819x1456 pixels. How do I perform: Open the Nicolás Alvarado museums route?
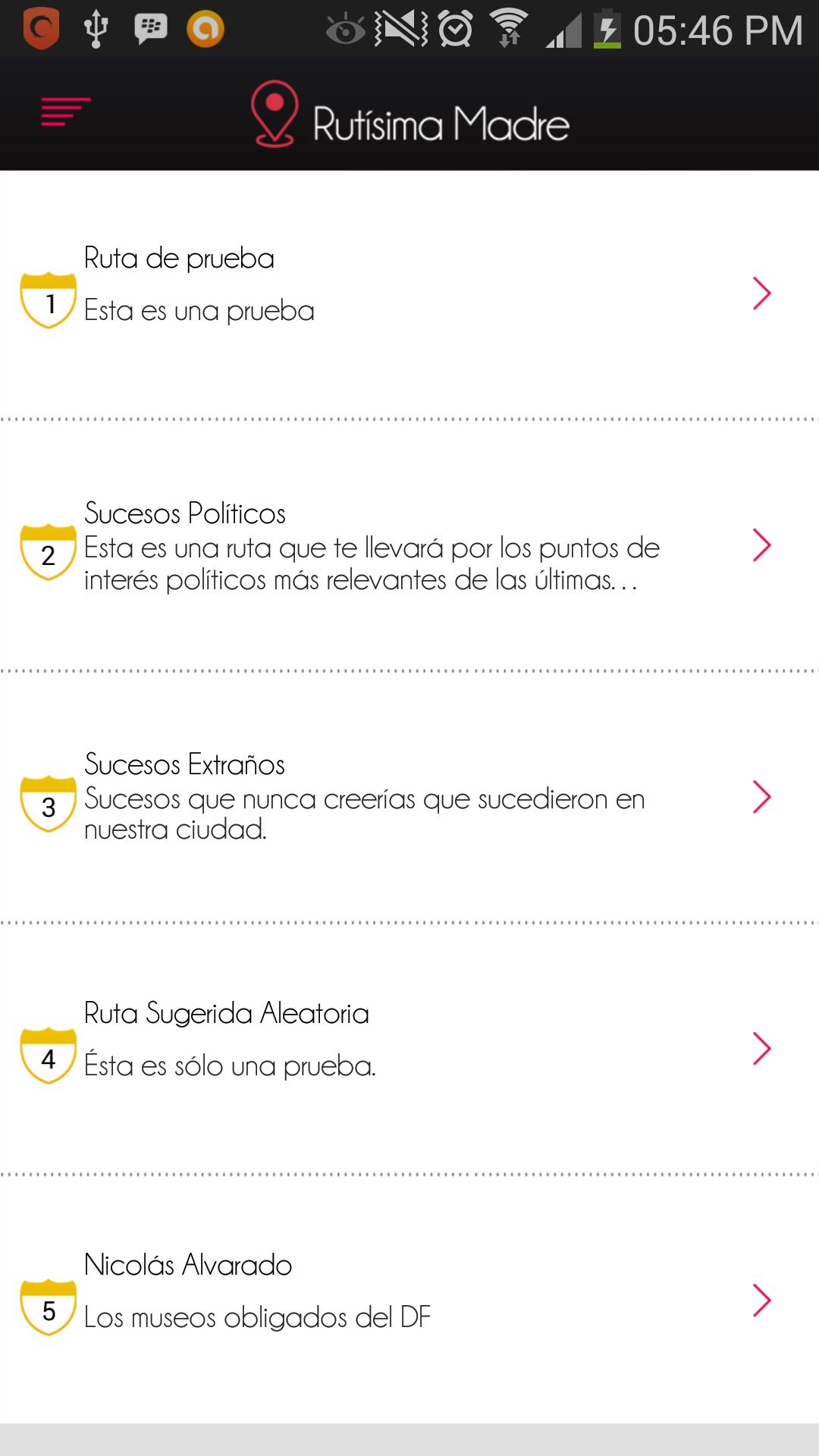409,1300
